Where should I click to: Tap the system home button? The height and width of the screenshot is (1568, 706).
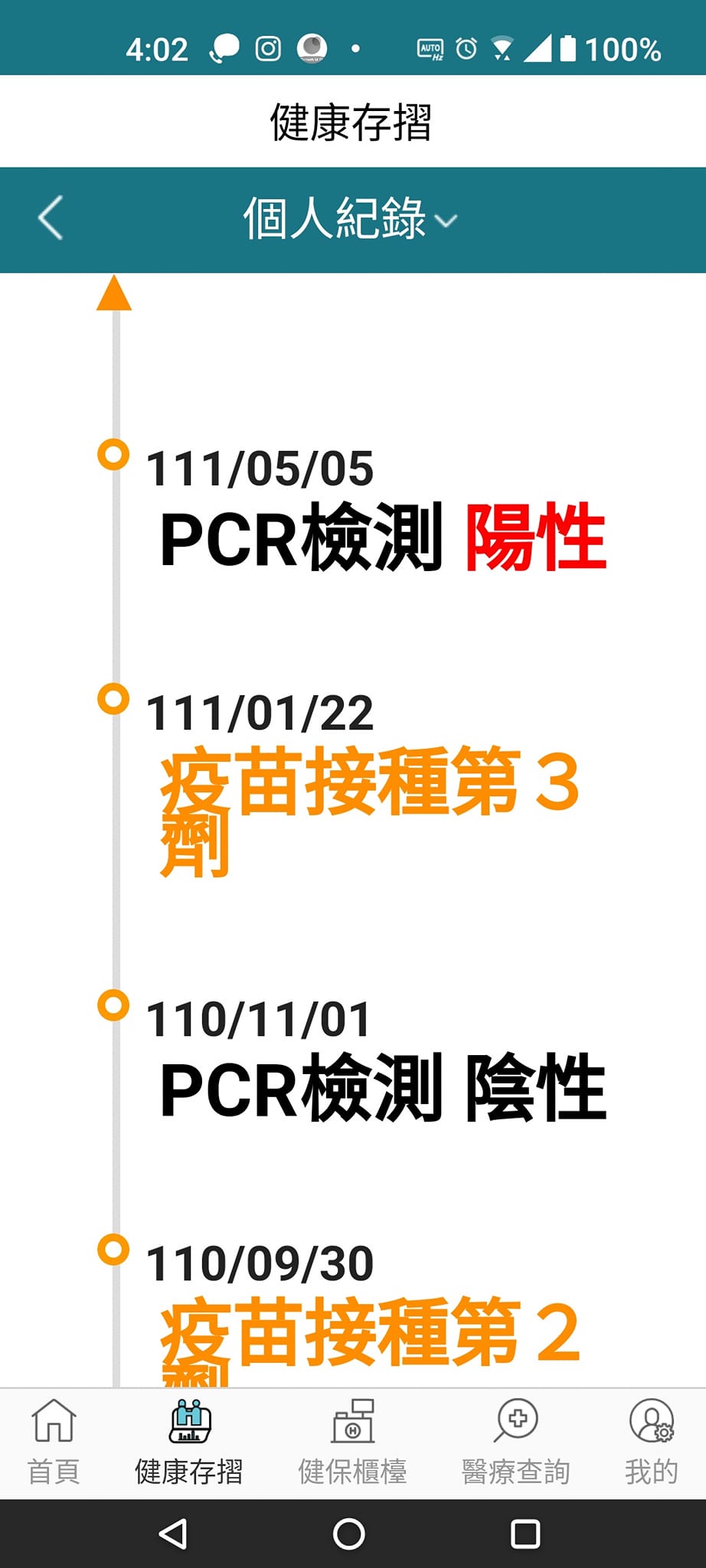pyautogui.click(x=349, y=1534)
